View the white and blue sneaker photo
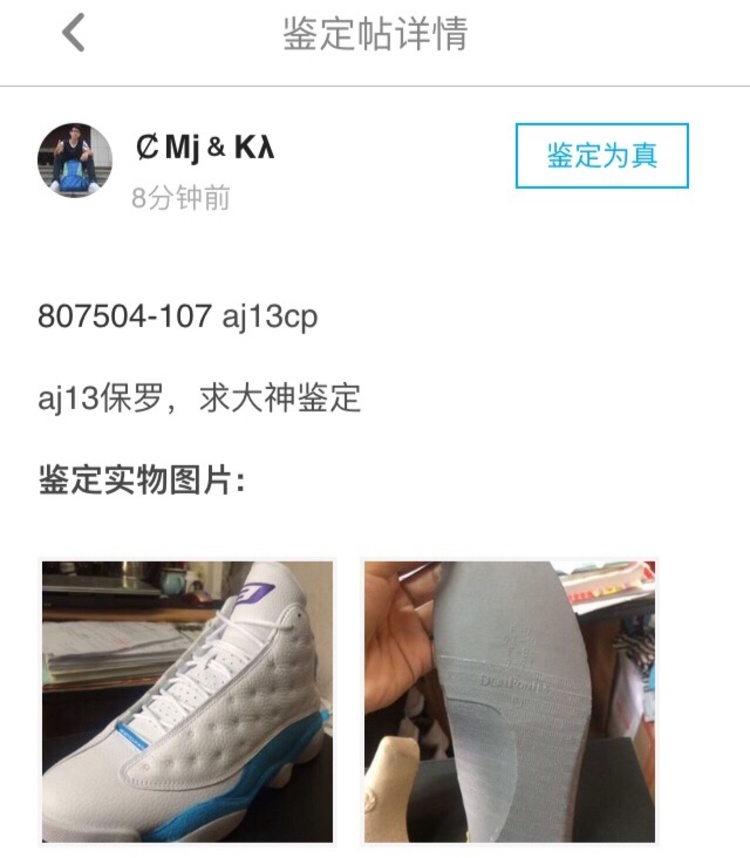This screenshot has height=858, width=750. click(187, 701)
